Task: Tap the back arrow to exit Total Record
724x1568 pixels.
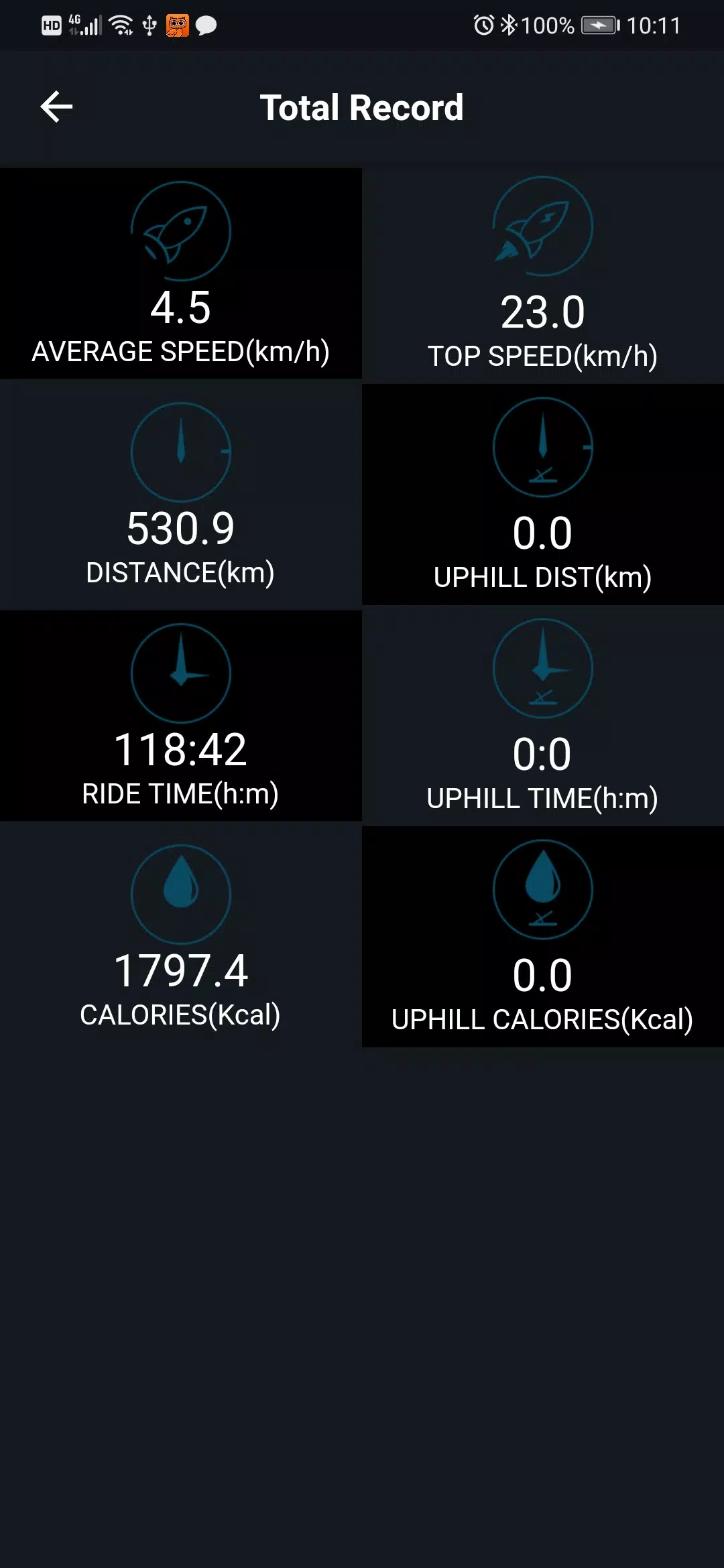Action: point(57,107)
